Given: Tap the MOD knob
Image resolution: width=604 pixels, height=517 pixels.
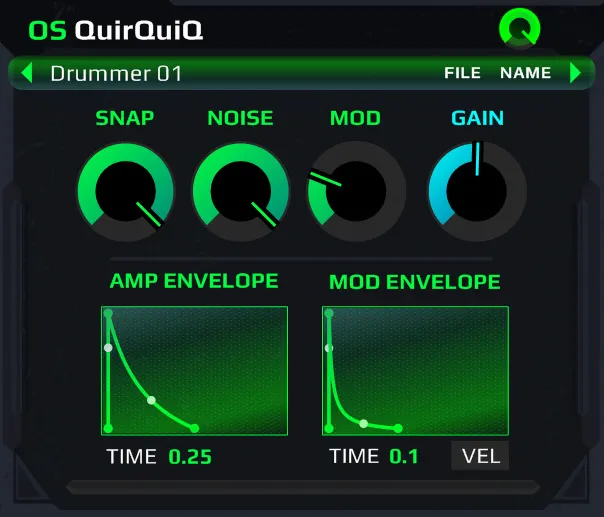Looking at the screenshot, I should [x=355, y=191].
